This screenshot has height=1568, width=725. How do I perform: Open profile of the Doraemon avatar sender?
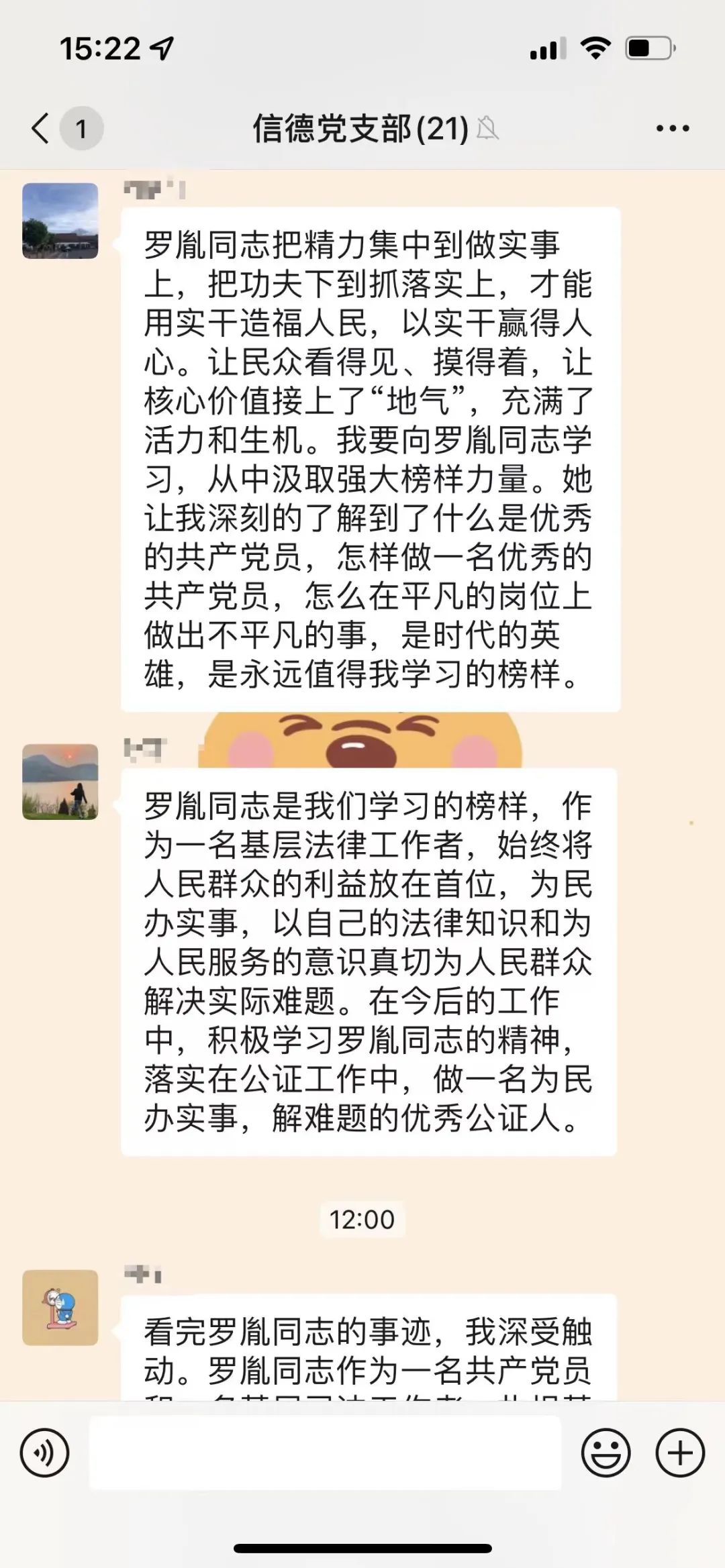click(60, 1308)
